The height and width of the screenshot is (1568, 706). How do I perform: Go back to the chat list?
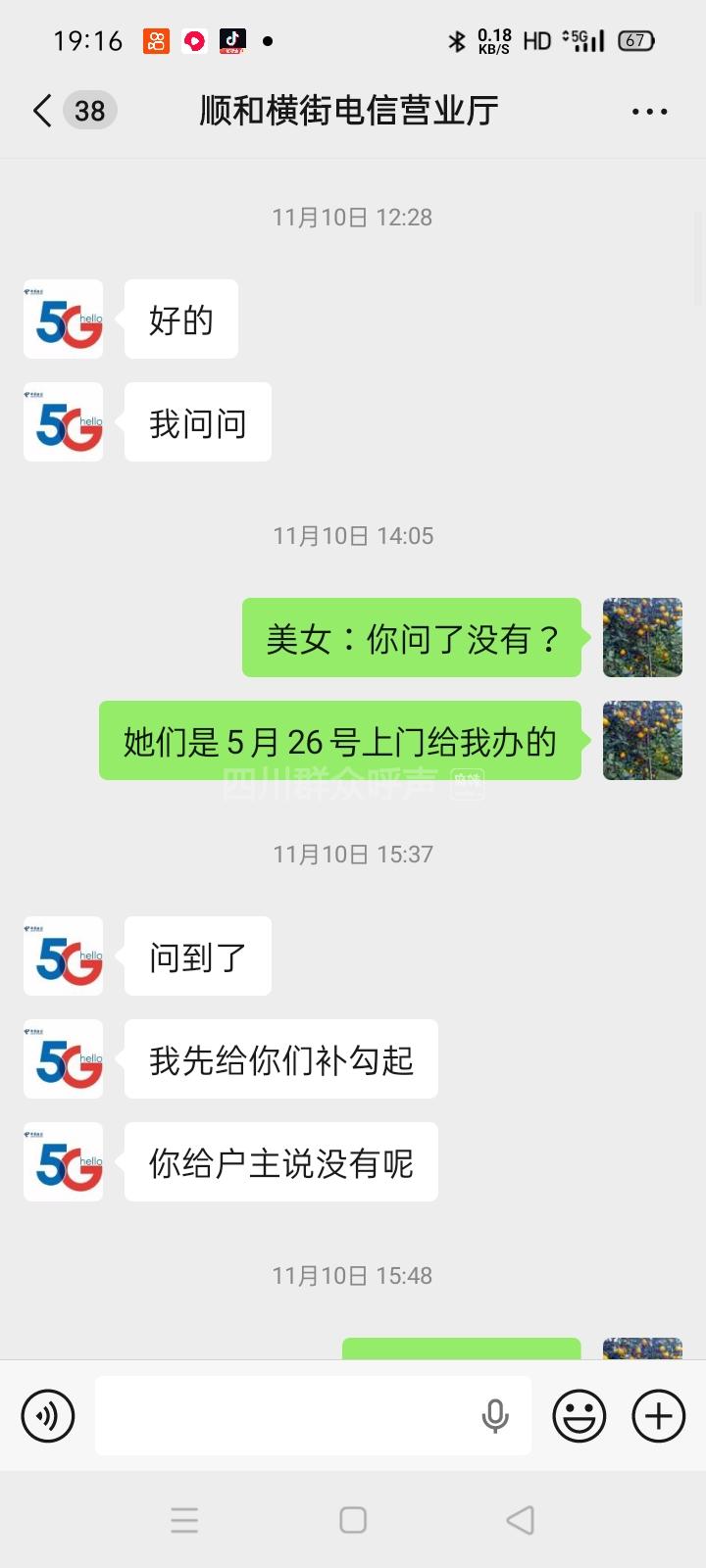pyautogui.click(x=43, y=111)
